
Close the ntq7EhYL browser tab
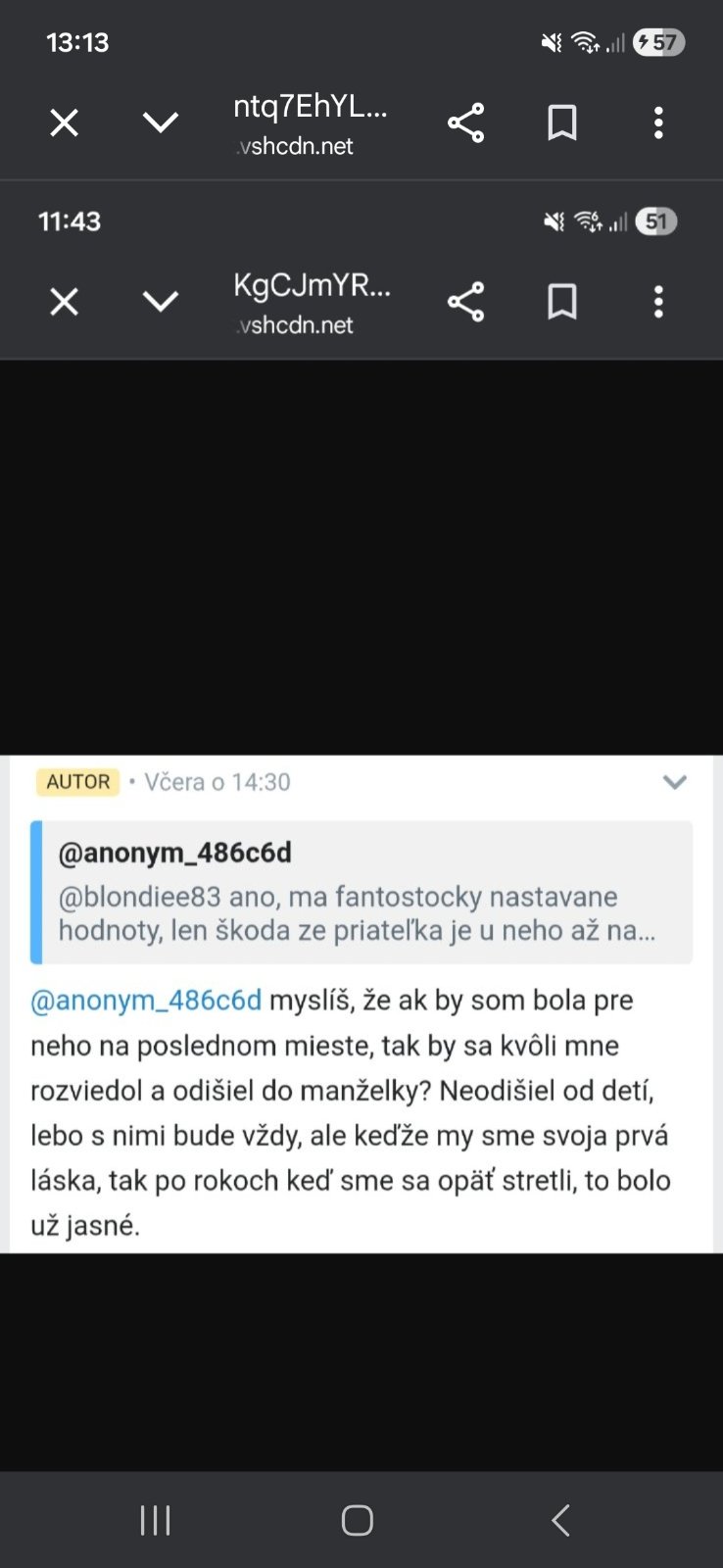[65, 122]
